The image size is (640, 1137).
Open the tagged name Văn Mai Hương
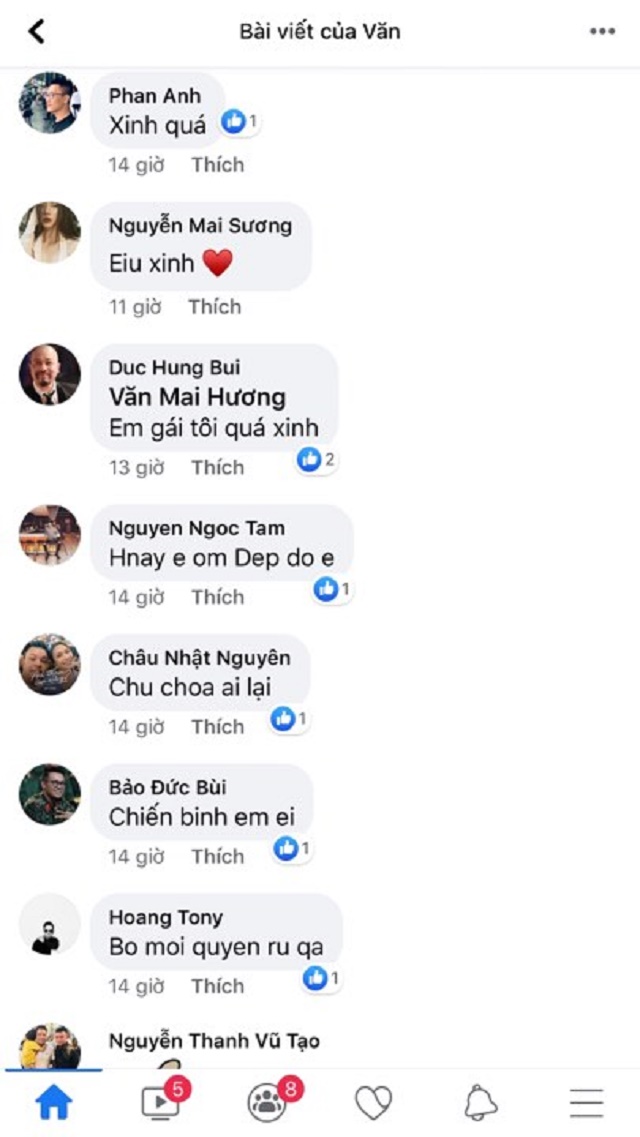(x=197, y=397)
